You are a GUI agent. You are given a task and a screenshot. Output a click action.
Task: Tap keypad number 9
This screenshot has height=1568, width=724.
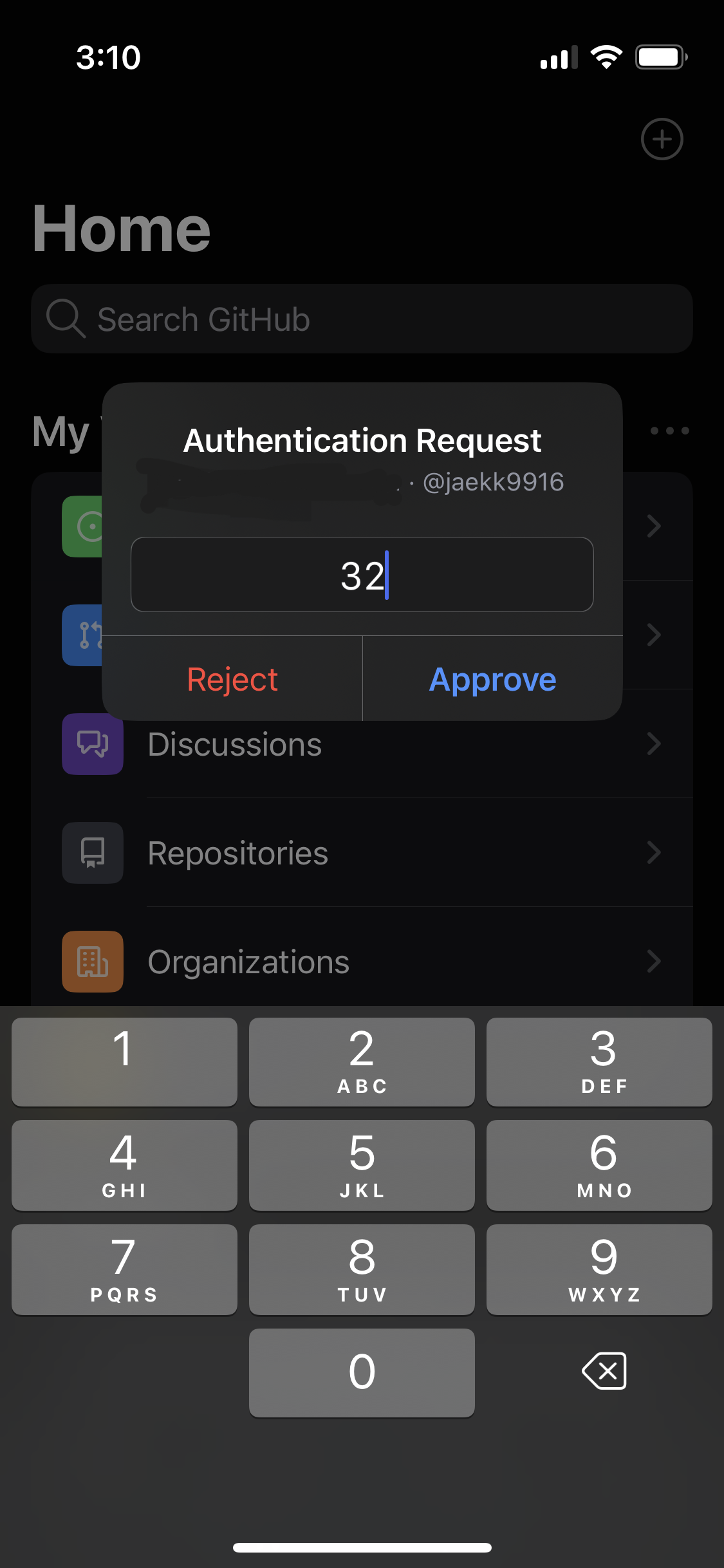(599, 1269)
